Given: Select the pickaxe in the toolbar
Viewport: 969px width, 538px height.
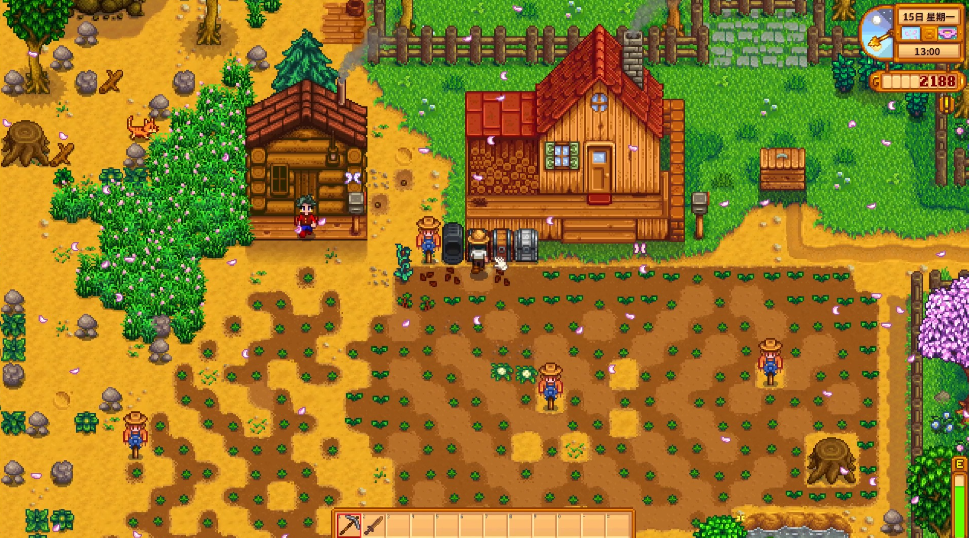Looking at the screenshot, I should [x=349, y=525].
